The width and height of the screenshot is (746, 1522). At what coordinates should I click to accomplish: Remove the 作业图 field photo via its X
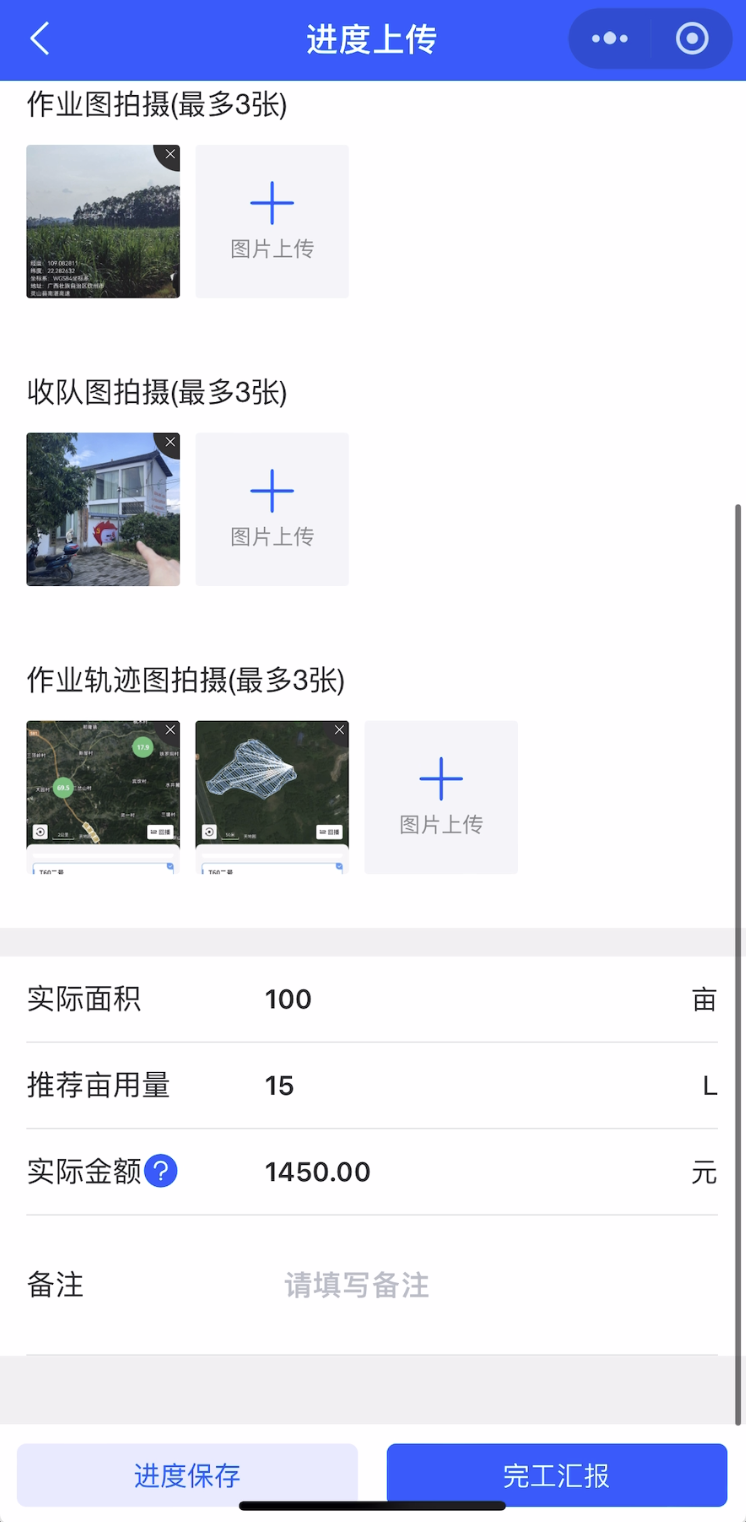point(169,154)
